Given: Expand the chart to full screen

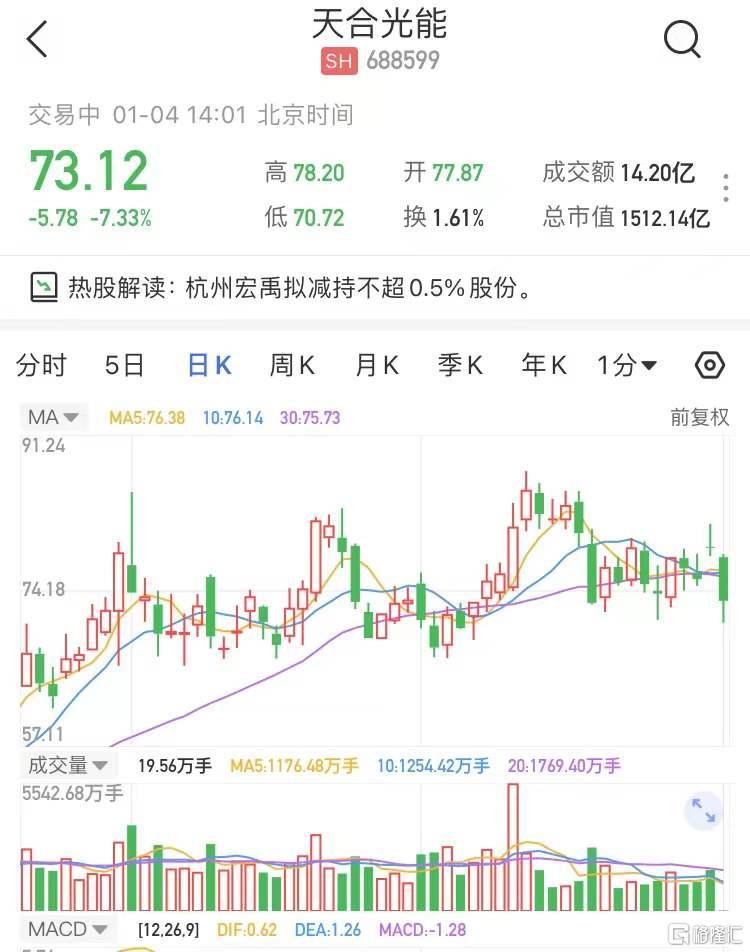Looking at the screenshot, I should click(704, 811).
